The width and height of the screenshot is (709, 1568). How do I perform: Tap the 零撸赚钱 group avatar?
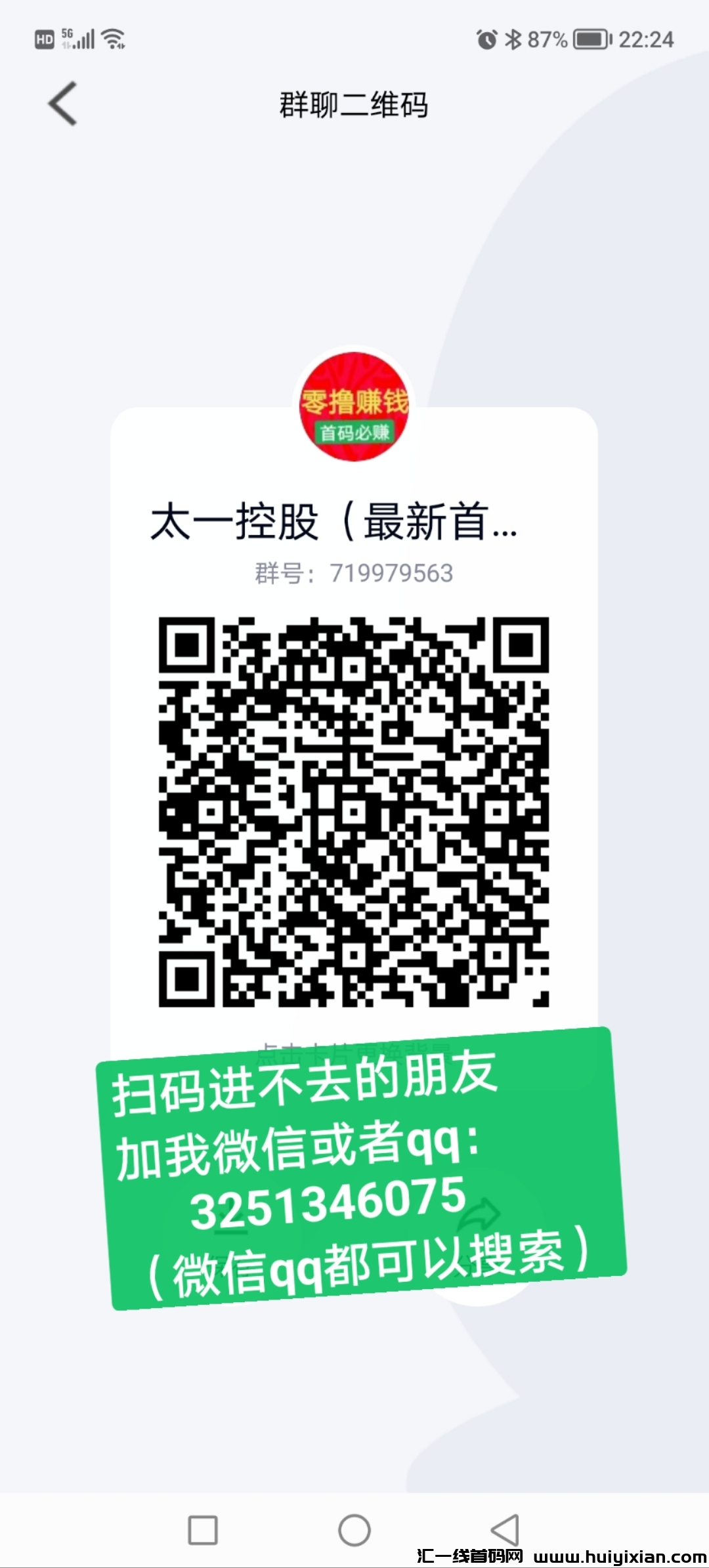(354, 407)
